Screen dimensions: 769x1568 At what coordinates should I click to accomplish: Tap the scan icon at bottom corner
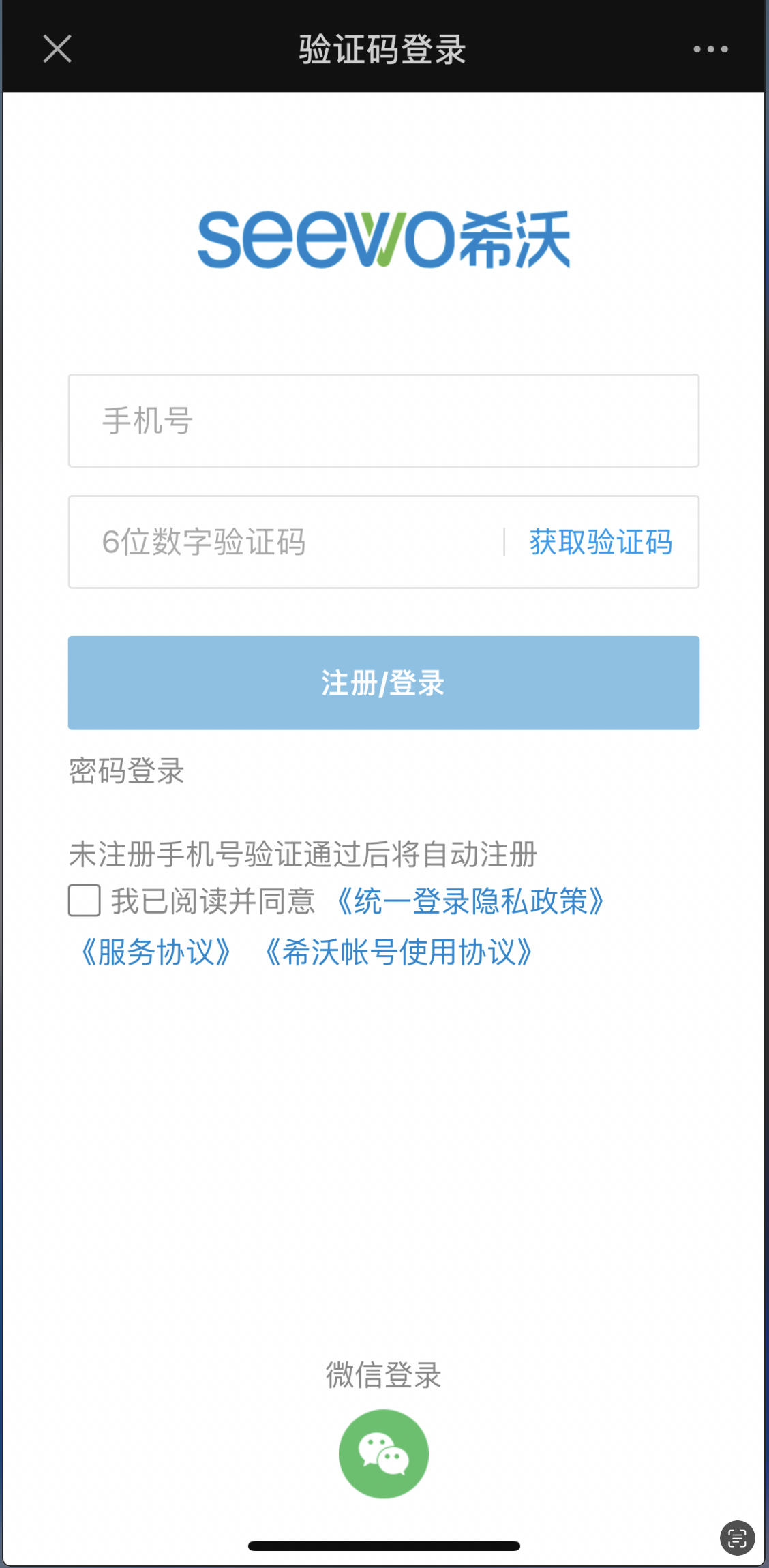point(738,1538)
